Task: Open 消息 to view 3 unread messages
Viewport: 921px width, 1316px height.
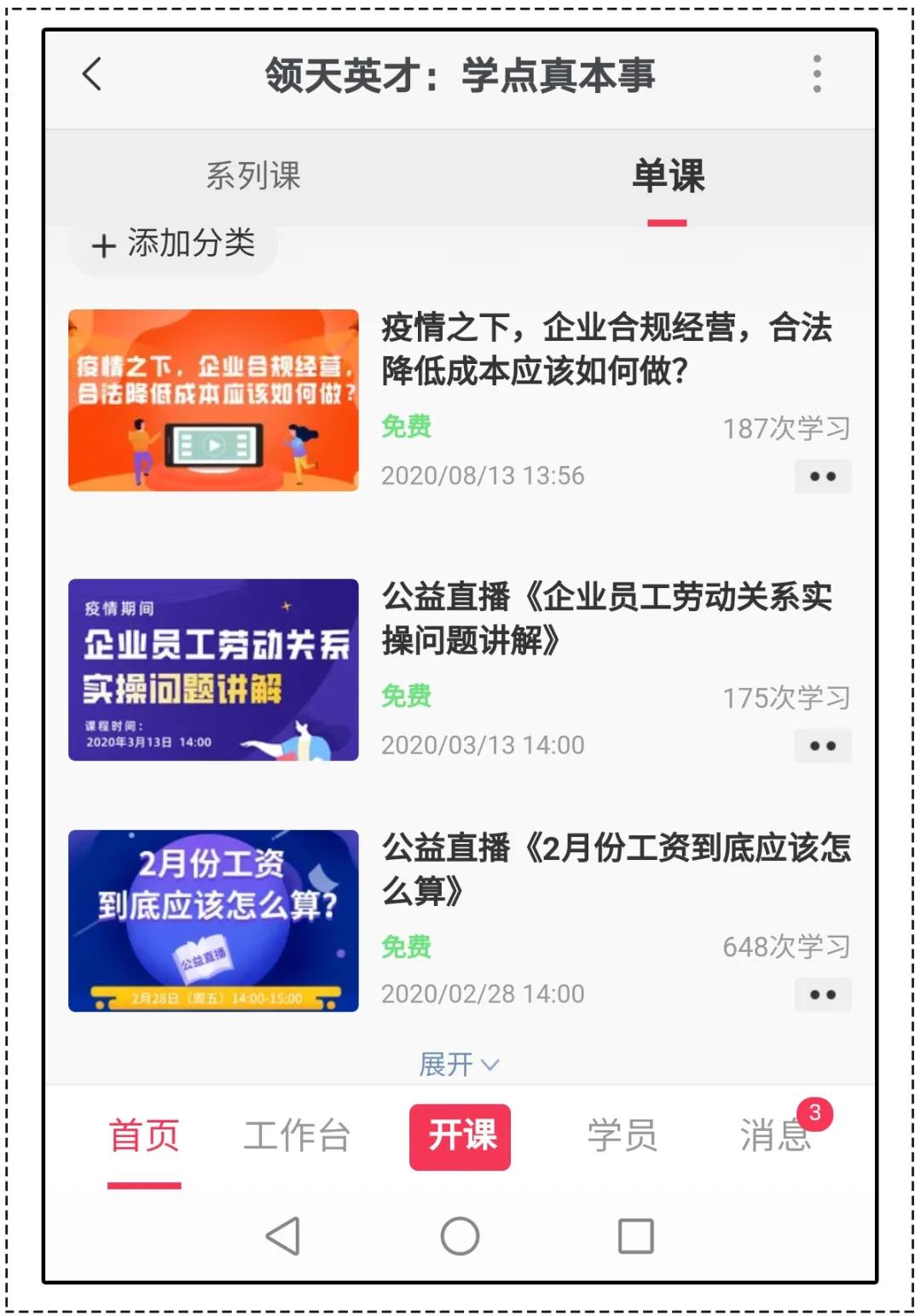Action: pyautogui.click(x=774, y=1134)
